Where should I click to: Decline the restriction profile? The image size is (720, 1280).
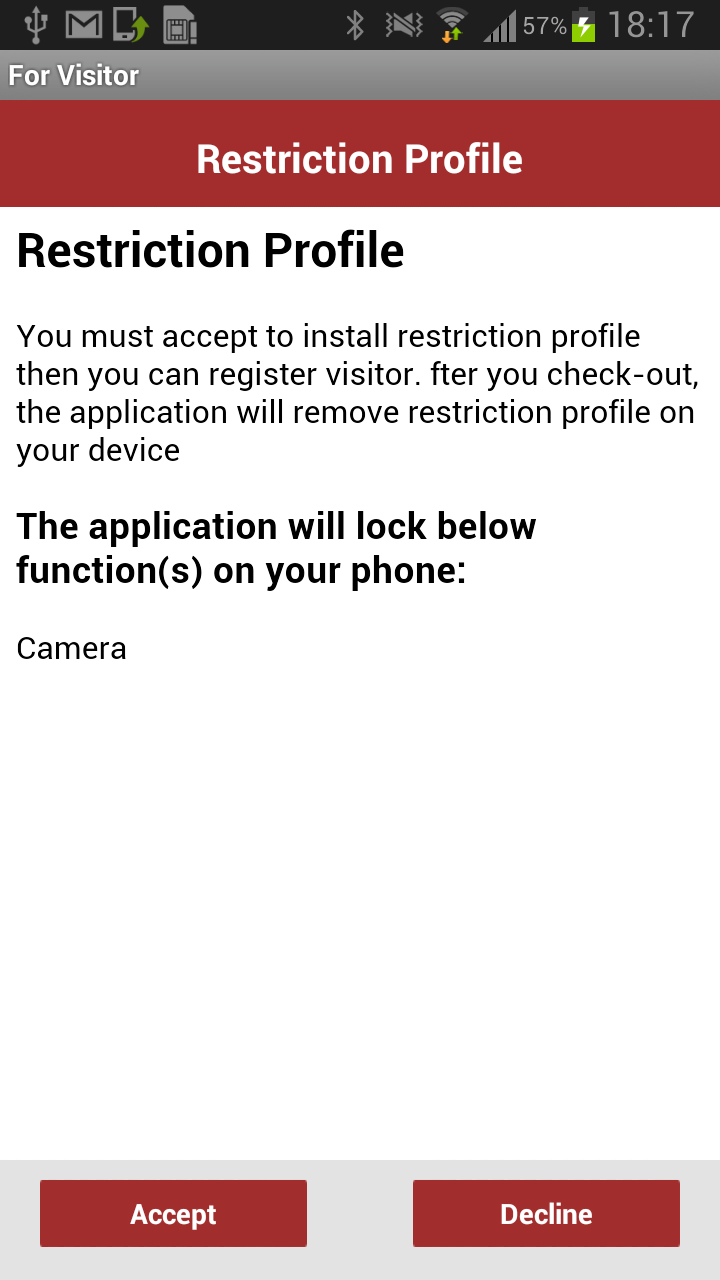pyautogui.click(x=546, y=1214)
